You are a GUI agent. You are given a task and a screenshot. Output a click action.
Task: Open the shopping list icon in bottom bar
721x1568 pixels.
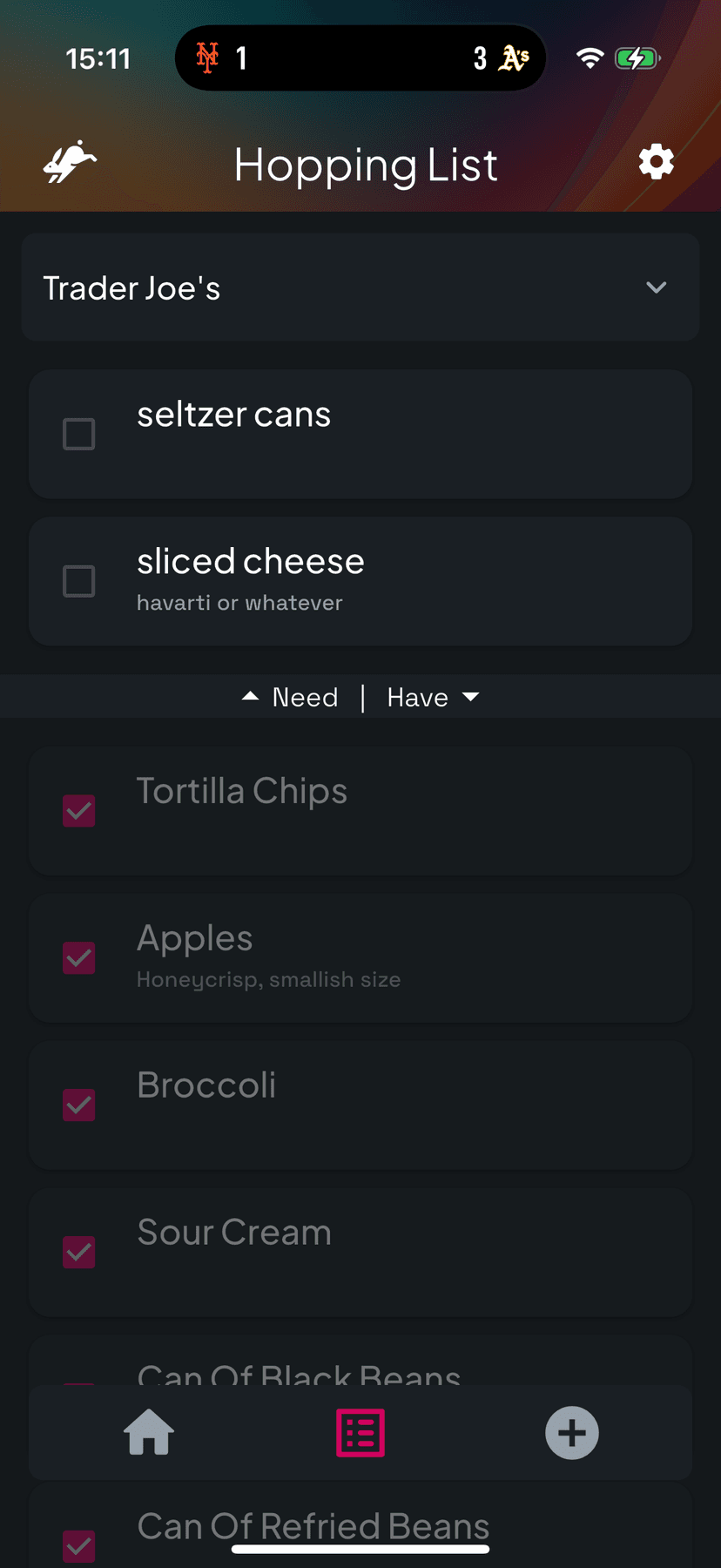[x=360, y=1432]
